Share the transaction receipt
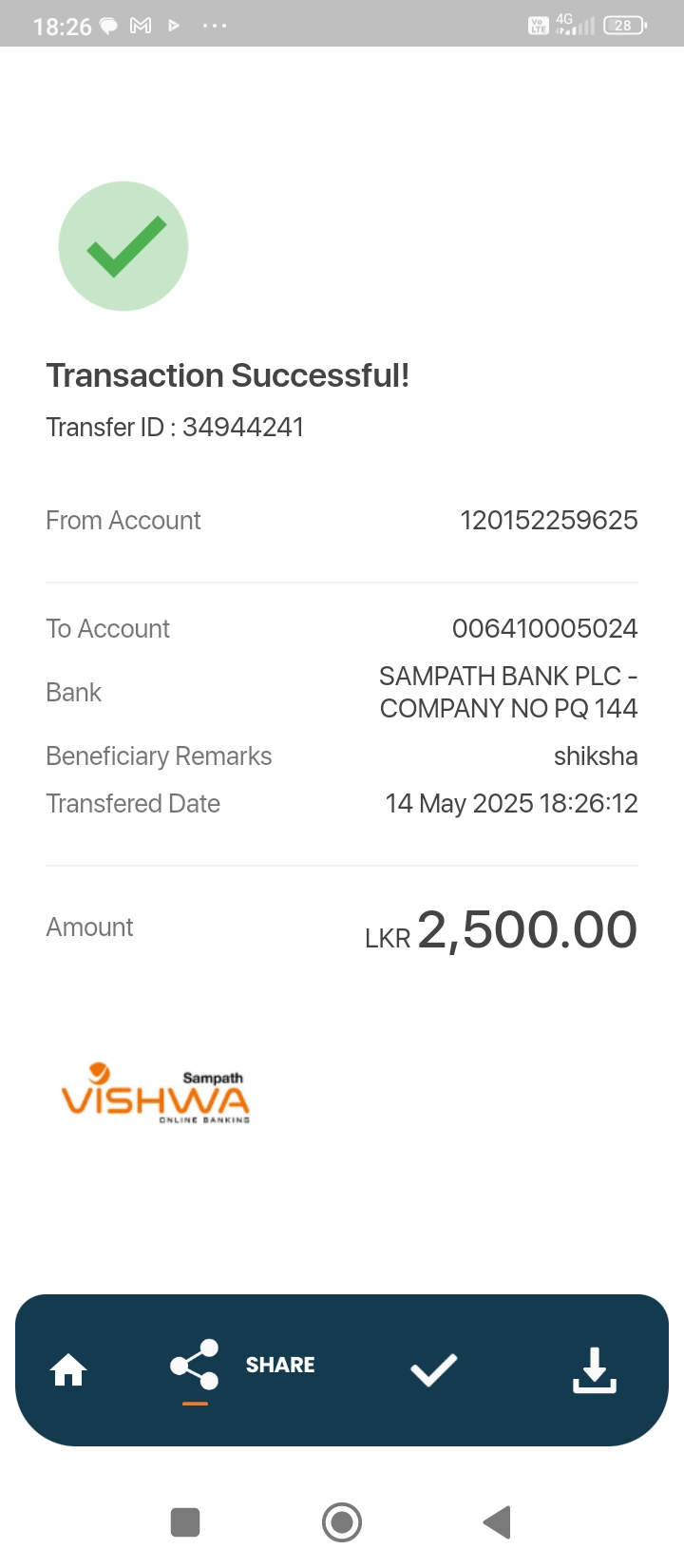The width and height of the screenshot is (684, 1568). [242, 1366]
